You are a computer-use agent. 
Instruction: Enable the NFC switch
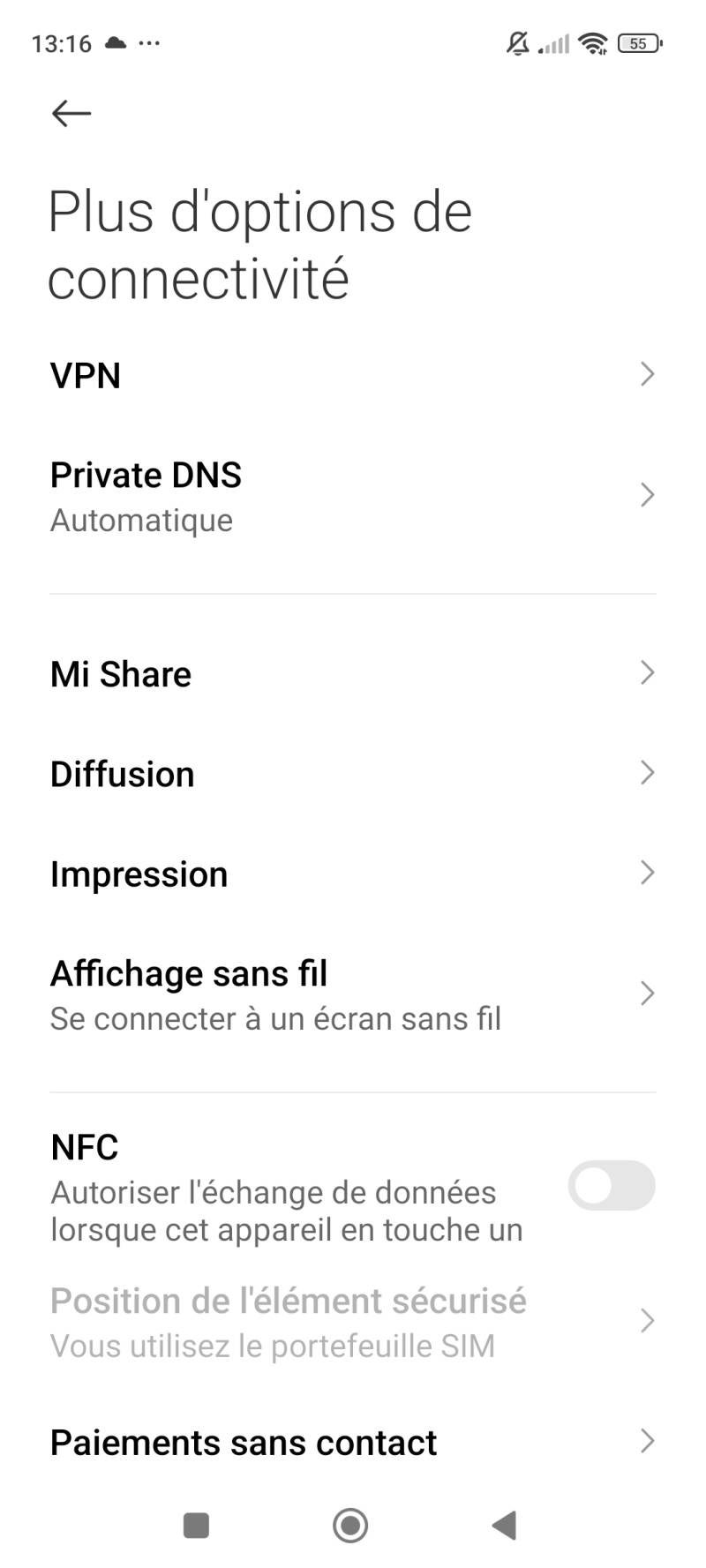tap(612, 1185)
